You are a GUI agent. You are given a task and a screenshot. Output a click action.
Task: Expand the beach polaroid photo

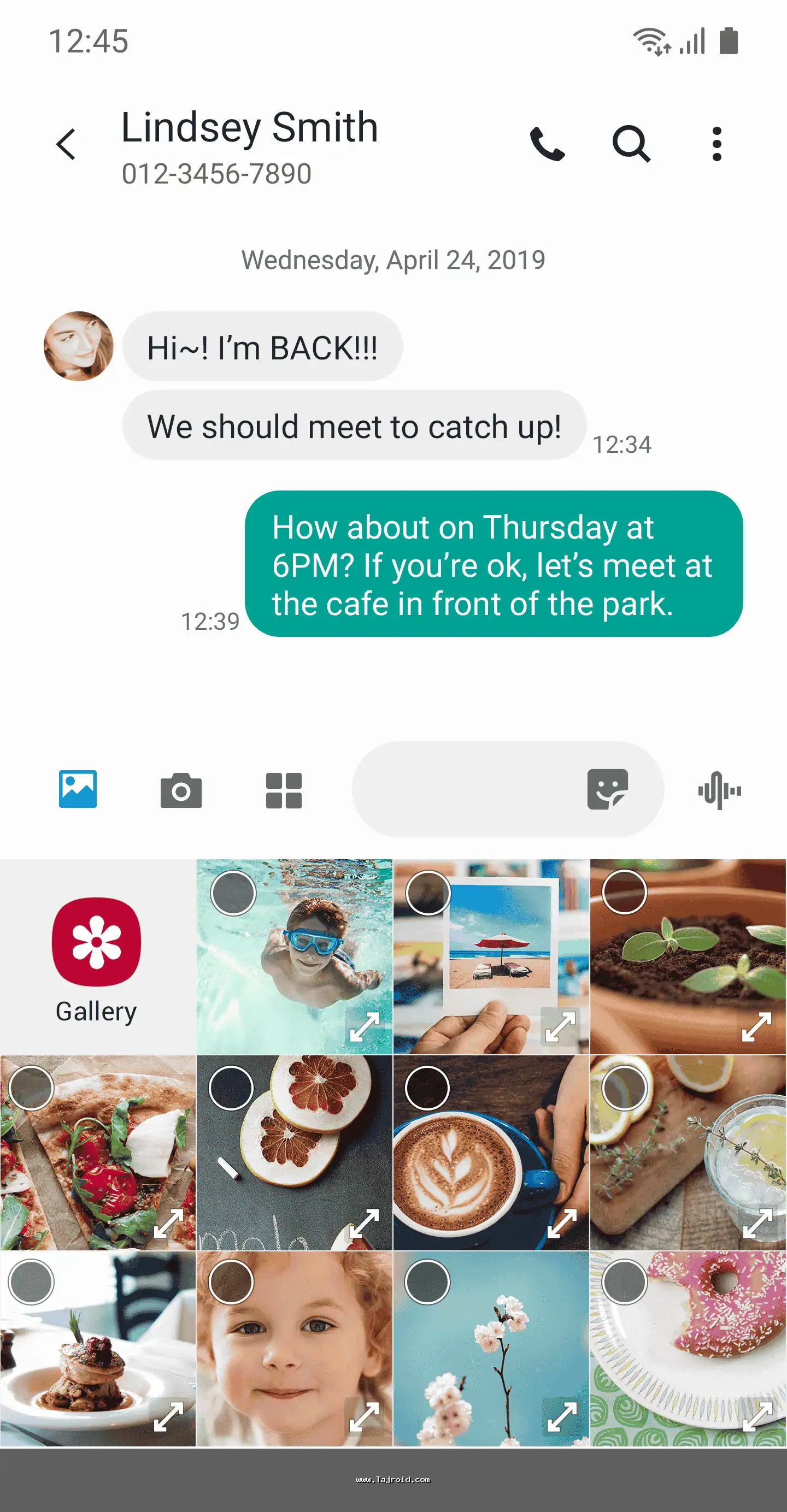point(560,1026)
